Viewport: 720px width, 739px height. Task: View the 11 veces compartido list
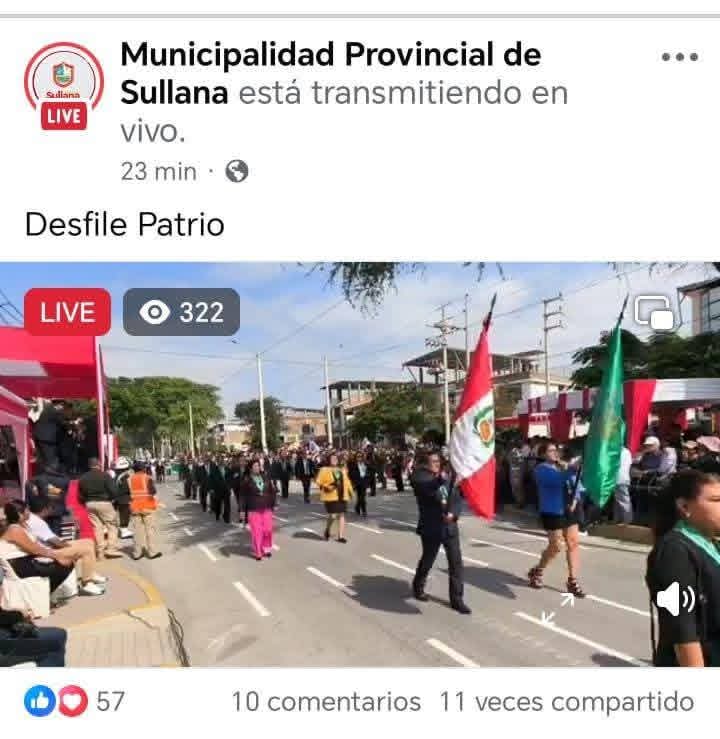click(x=566, y=702)
